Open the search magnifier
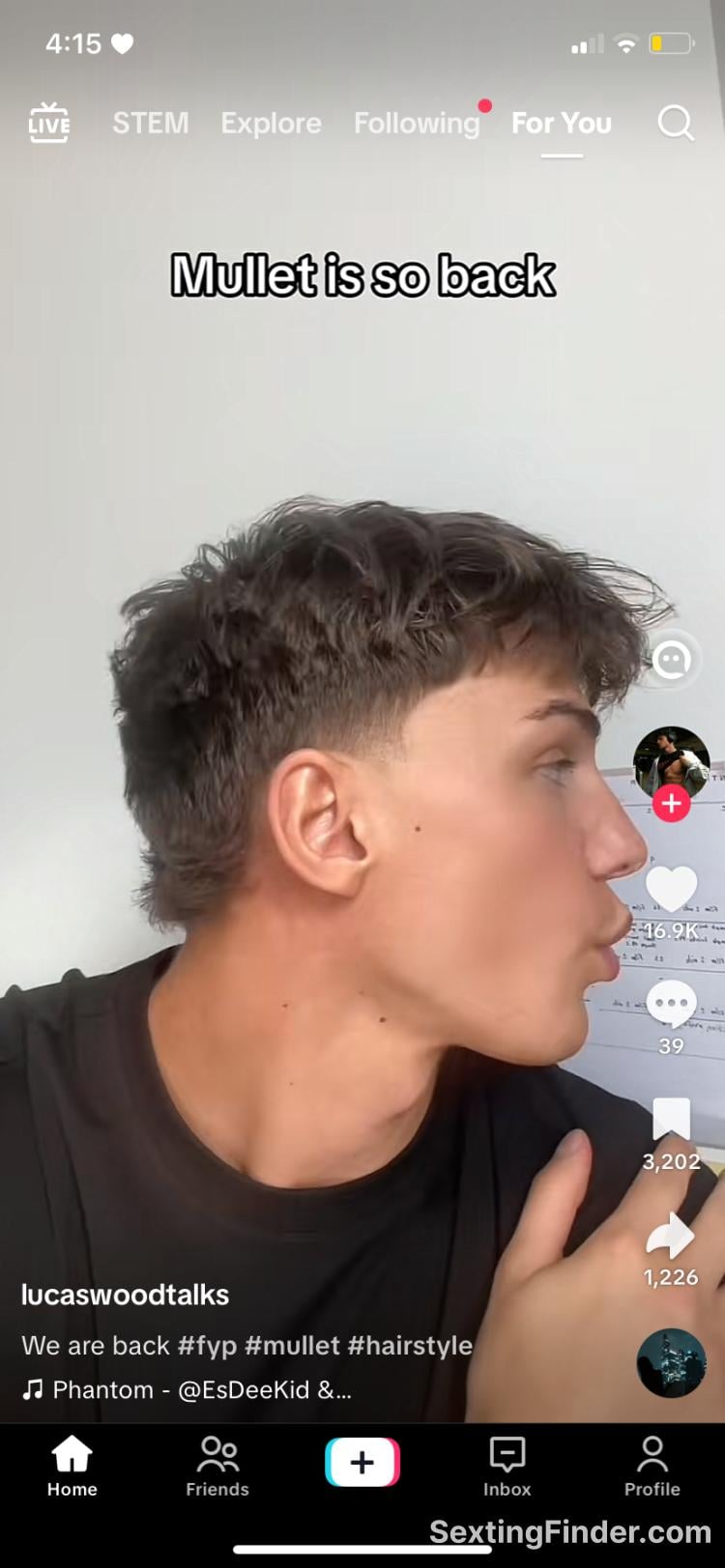Viewport: 725px width, 1568px height. [x=675, y=123]
